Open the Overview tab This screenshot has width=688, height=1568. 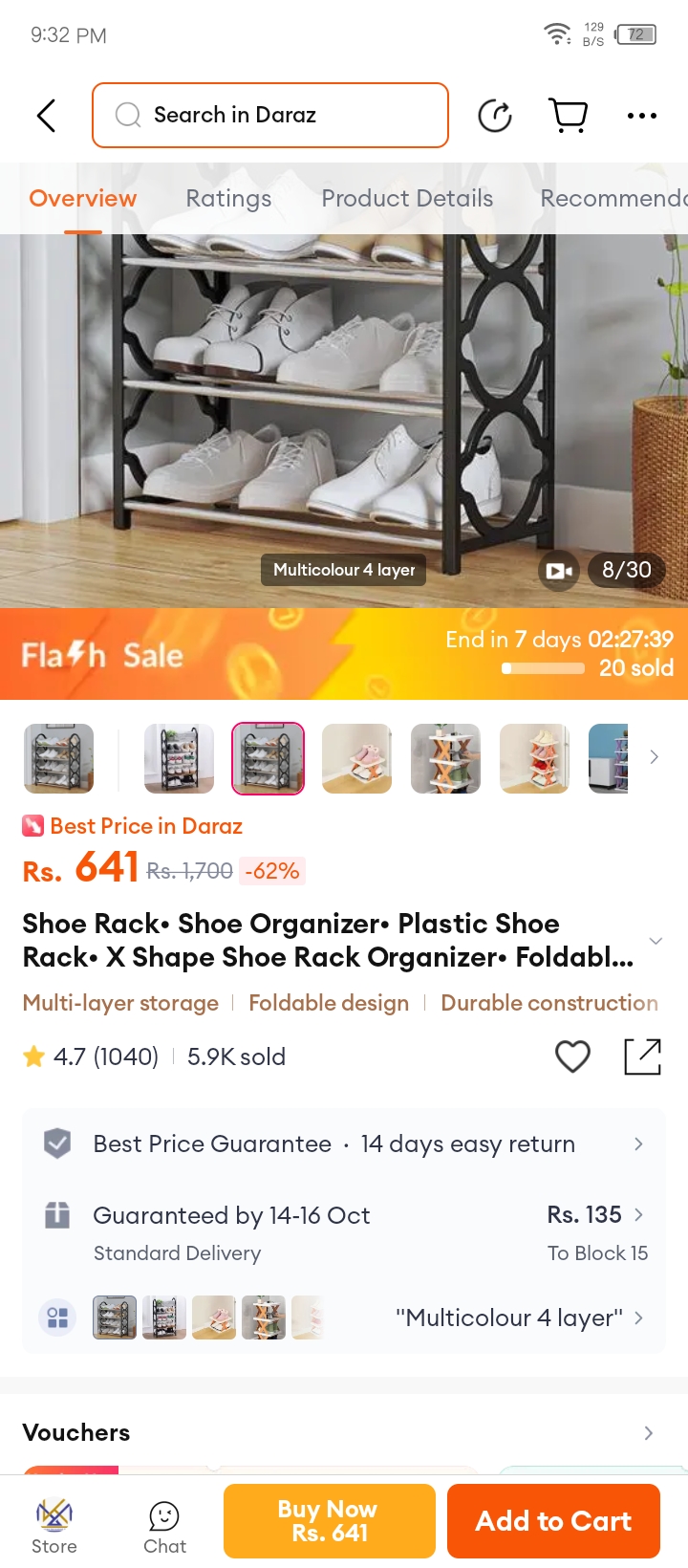(x=83, y=199)
